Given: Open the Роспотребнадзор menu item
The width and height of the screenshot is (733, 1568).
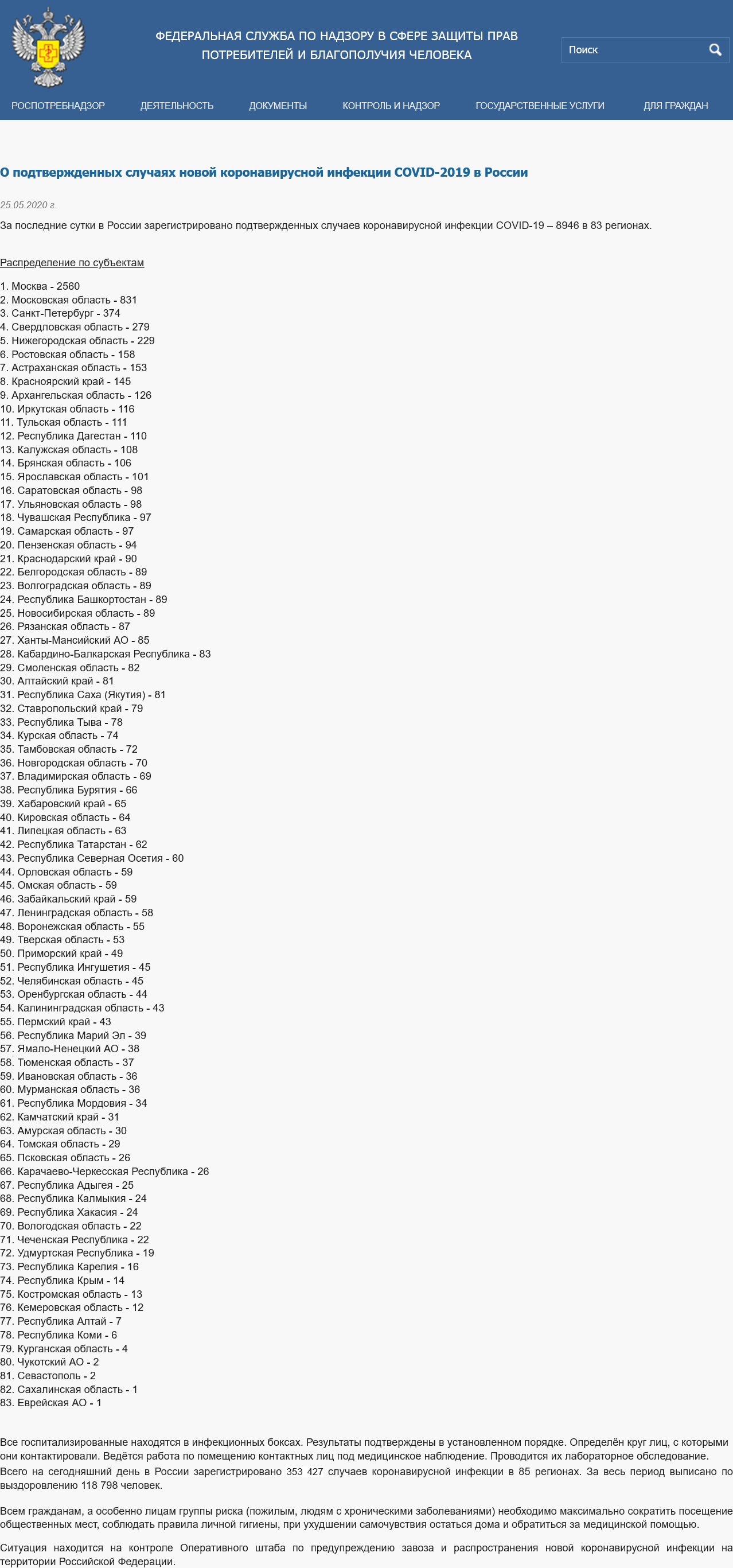Looking at the screenshot, I should pyautogui.click(x=59, y=106).
